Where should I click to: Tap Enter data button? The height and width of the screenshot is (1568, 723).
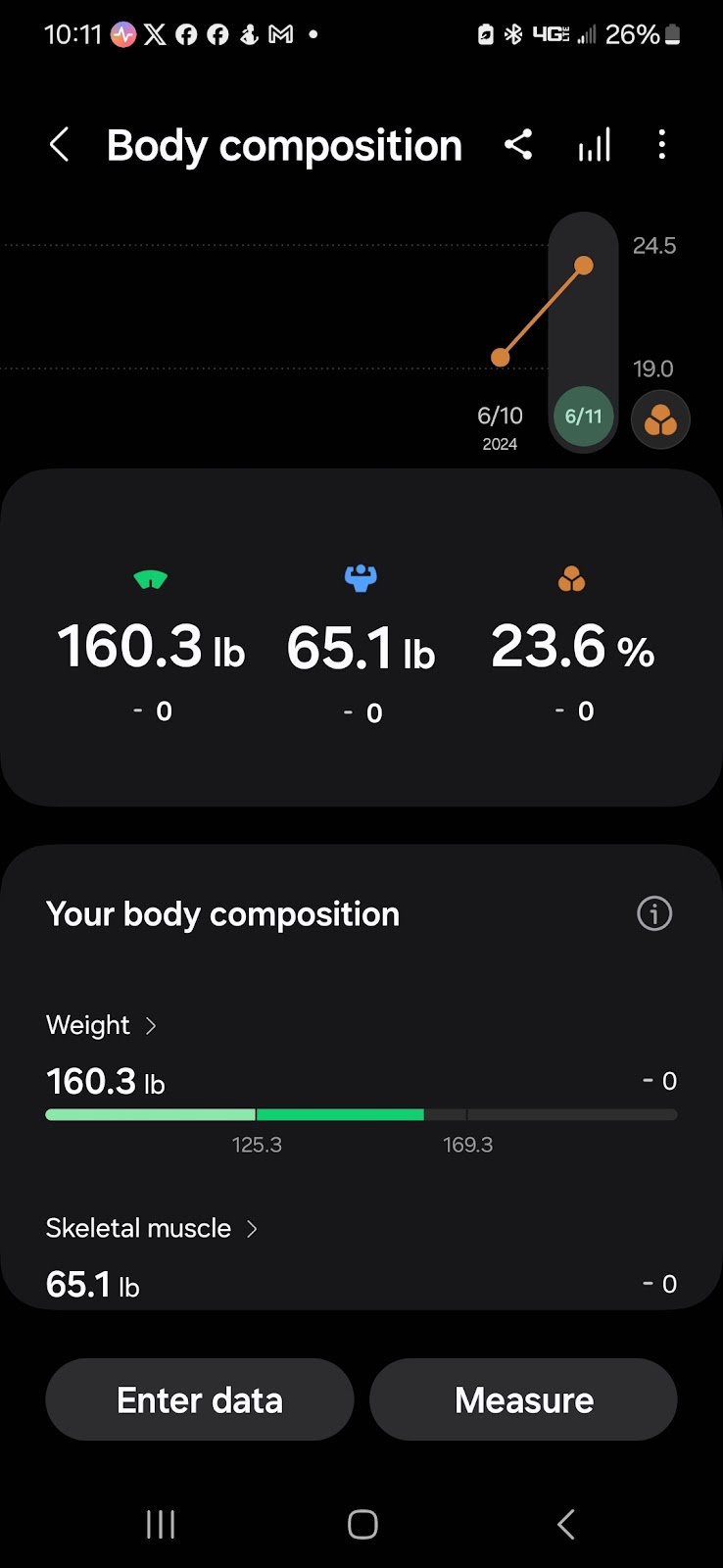click(200, 1399)
